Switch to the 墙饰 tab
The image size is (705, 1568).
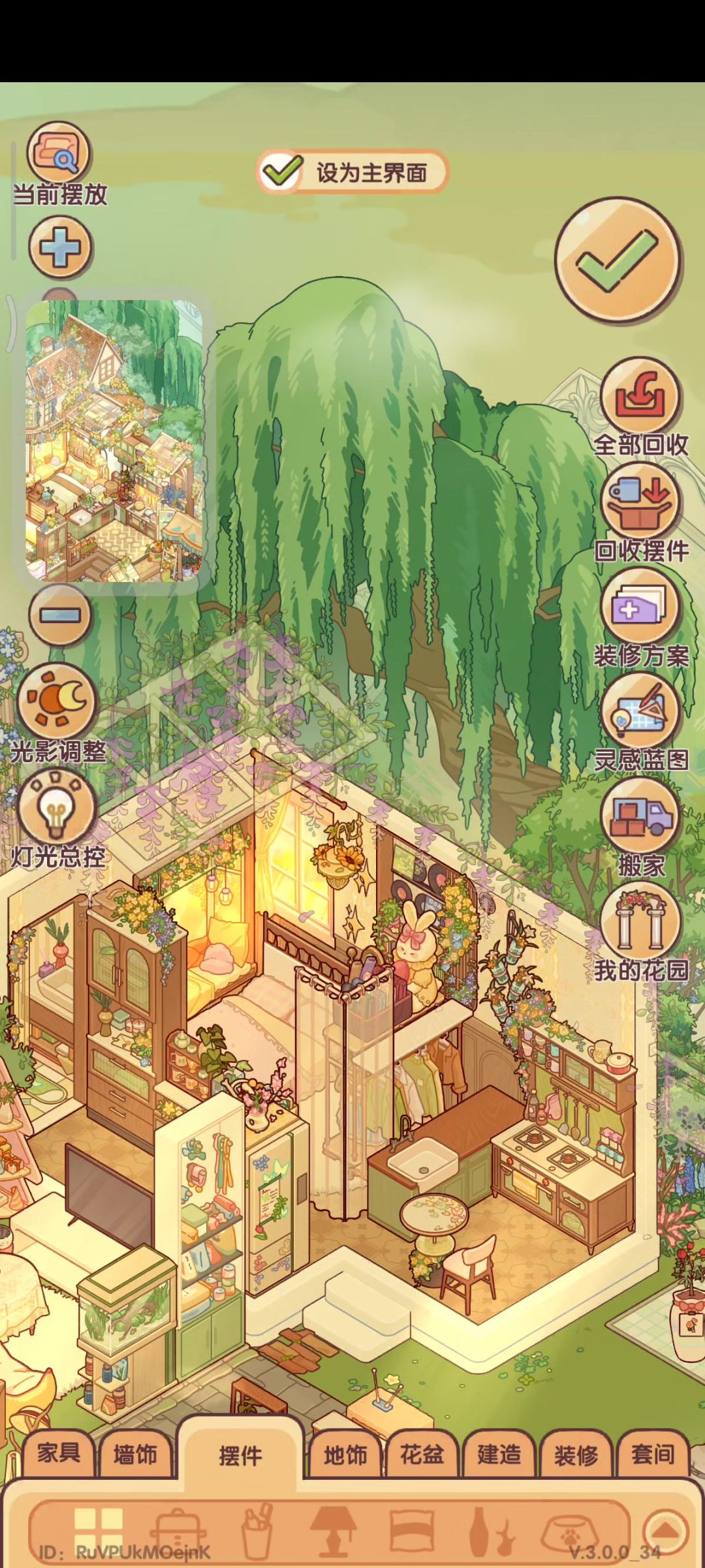tap(135, 1454)
